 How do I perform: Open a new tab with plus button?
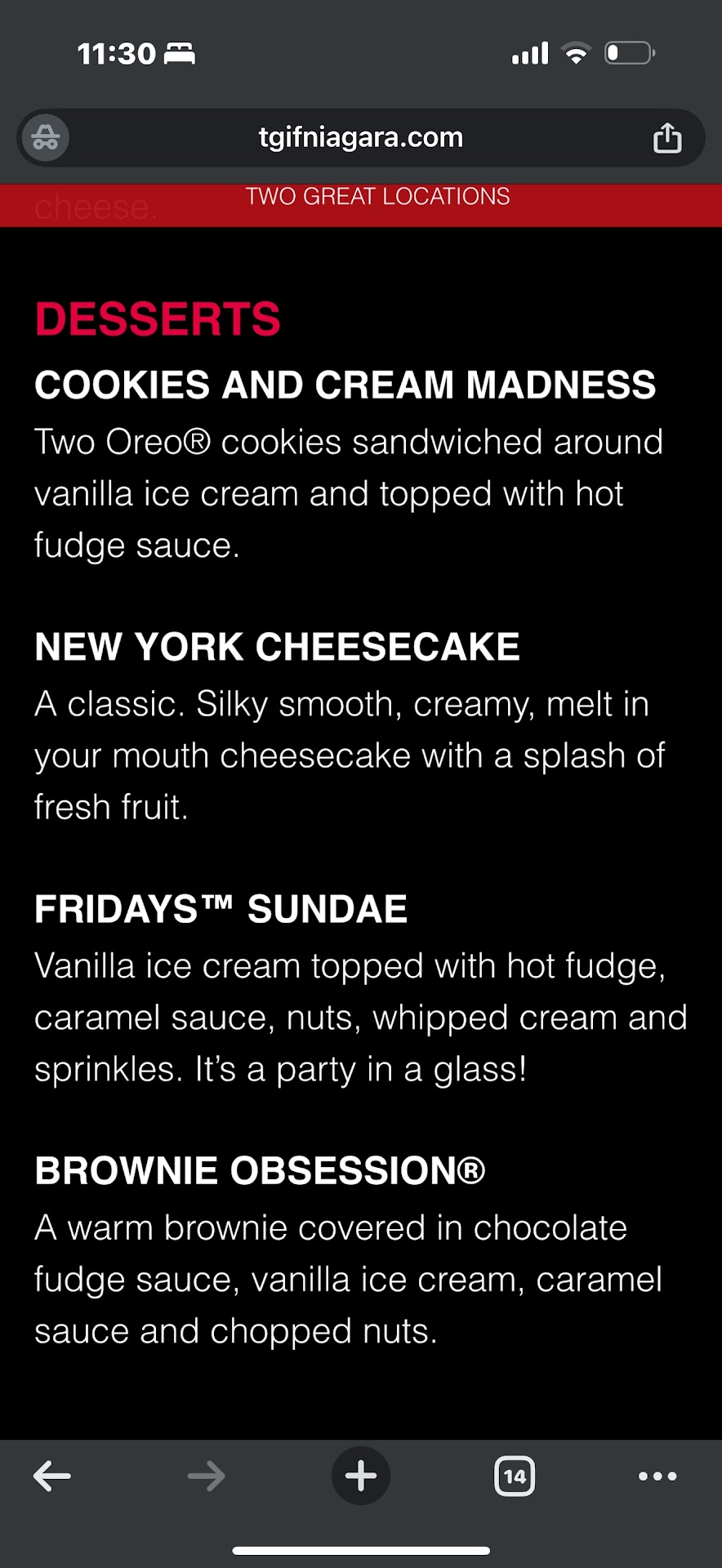[360, 1476]
